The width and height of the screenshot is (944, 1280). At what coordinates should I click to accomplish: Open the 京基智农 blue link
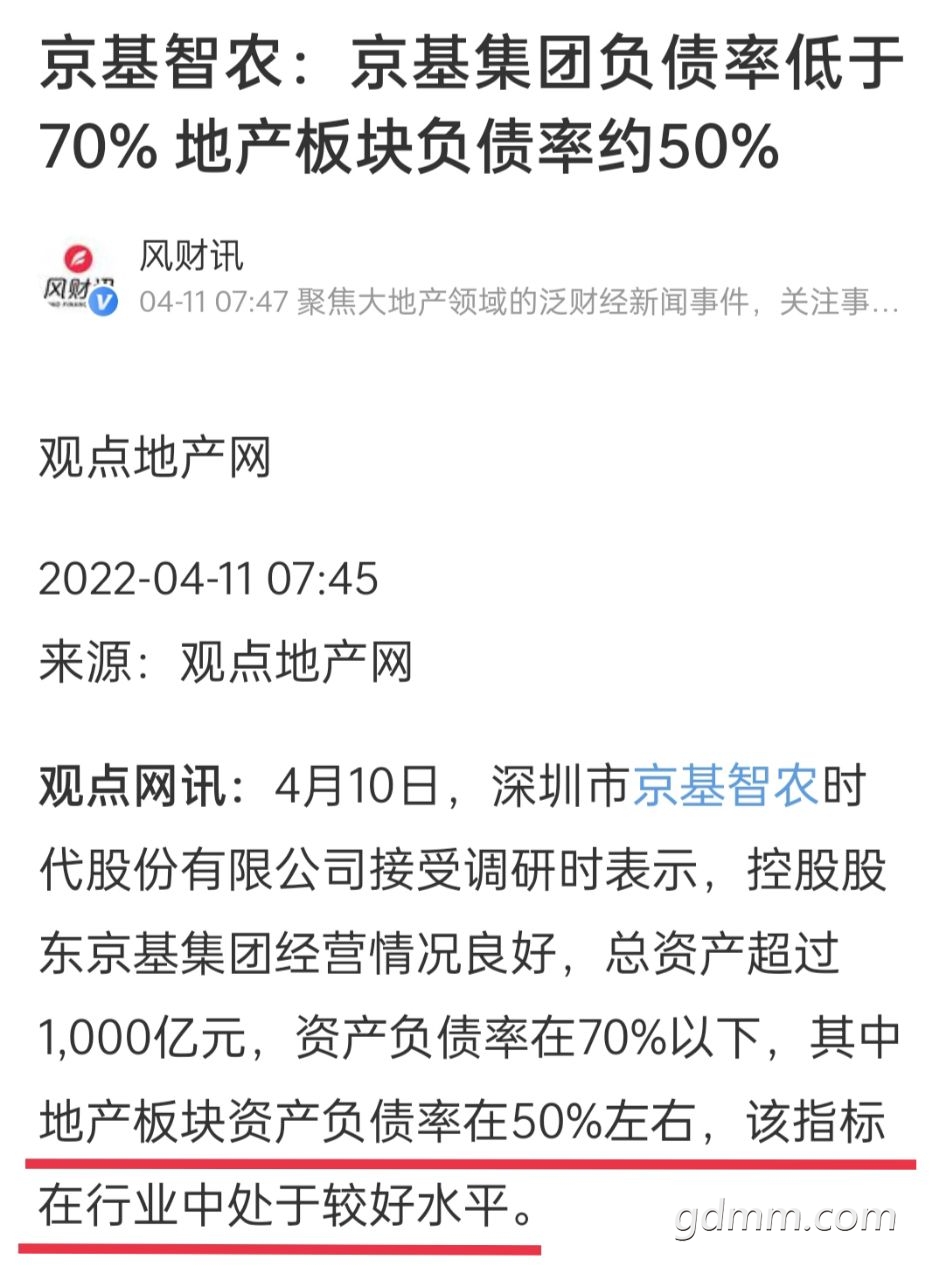[x=727, y=788]
